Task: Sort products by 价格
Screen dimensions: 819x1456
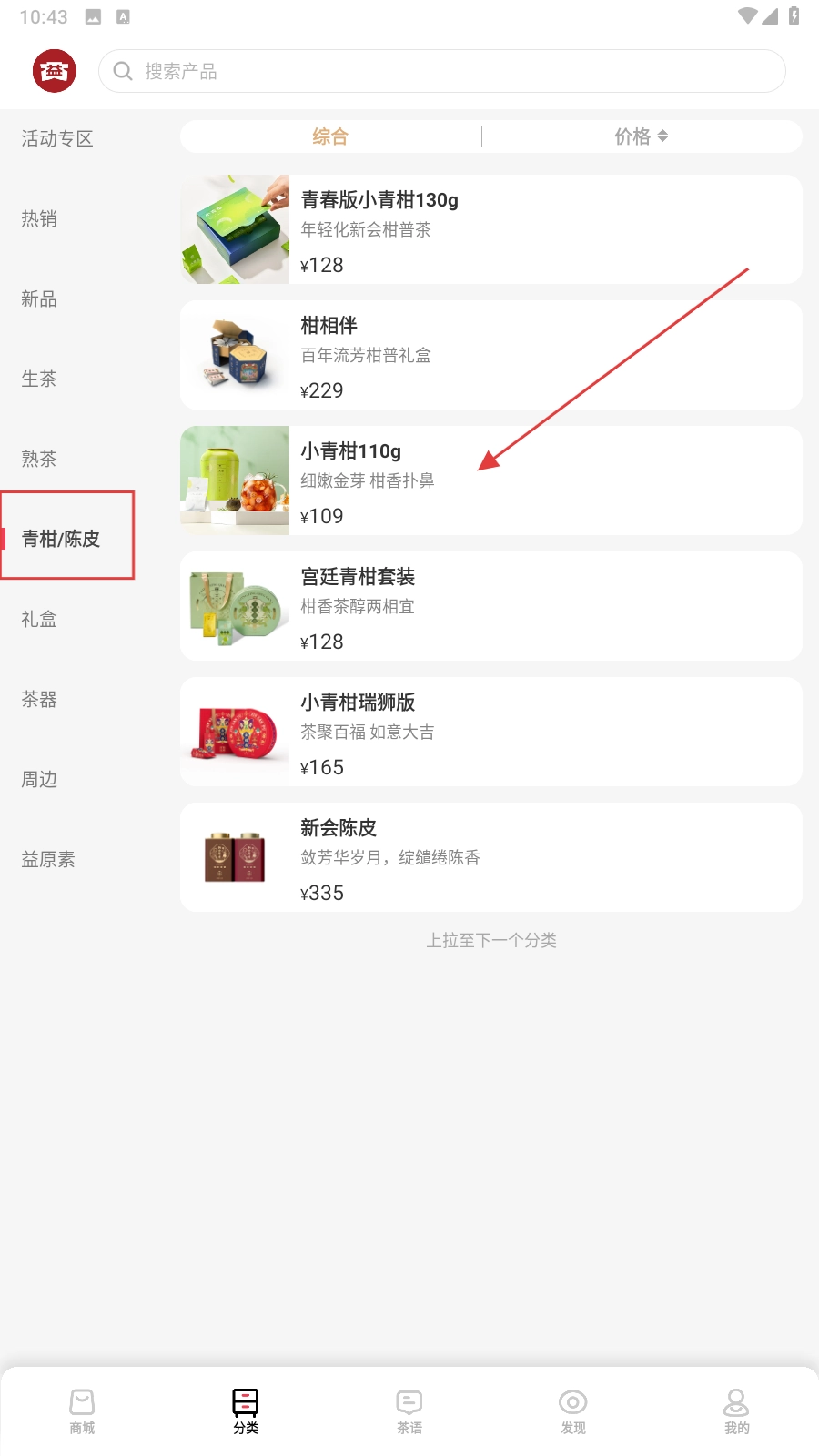Action: [641, 136]
